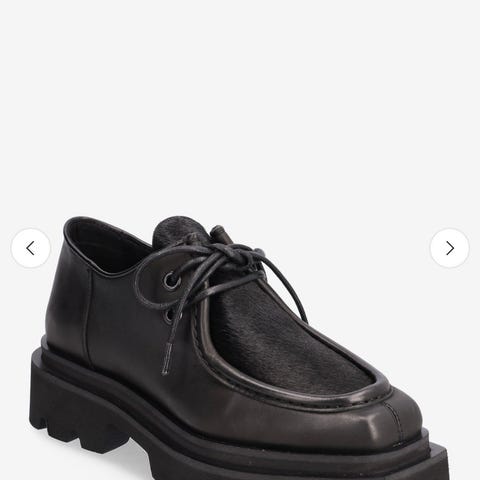Open the black shoe product photo
This screenshot has height=480, width=480.
point(240,348)
